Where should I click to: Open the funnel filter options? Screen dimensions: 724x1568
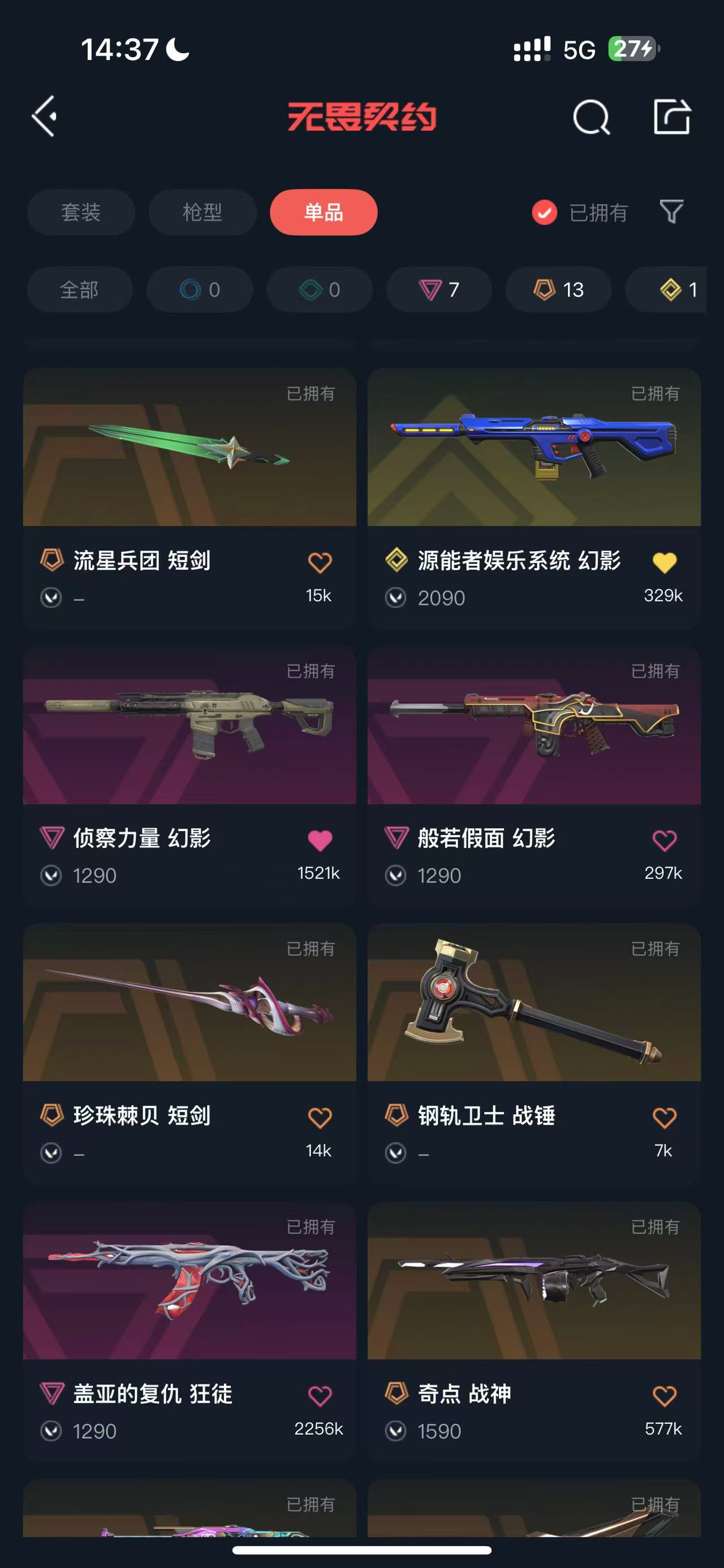pos(671,212)
